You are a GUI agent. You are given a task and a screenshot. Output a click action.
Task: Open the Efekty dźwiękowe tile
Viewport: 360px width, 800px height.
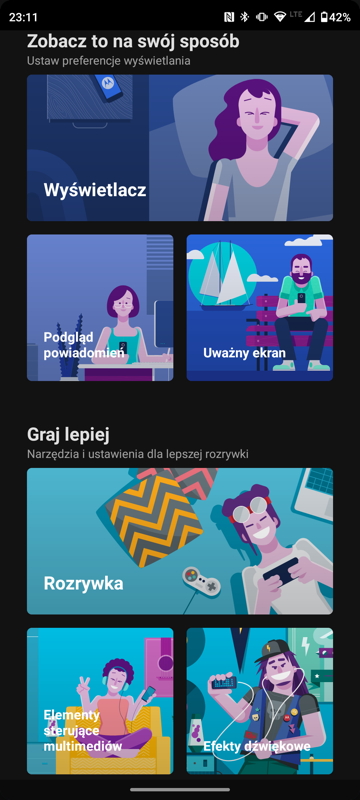[260, 701]
